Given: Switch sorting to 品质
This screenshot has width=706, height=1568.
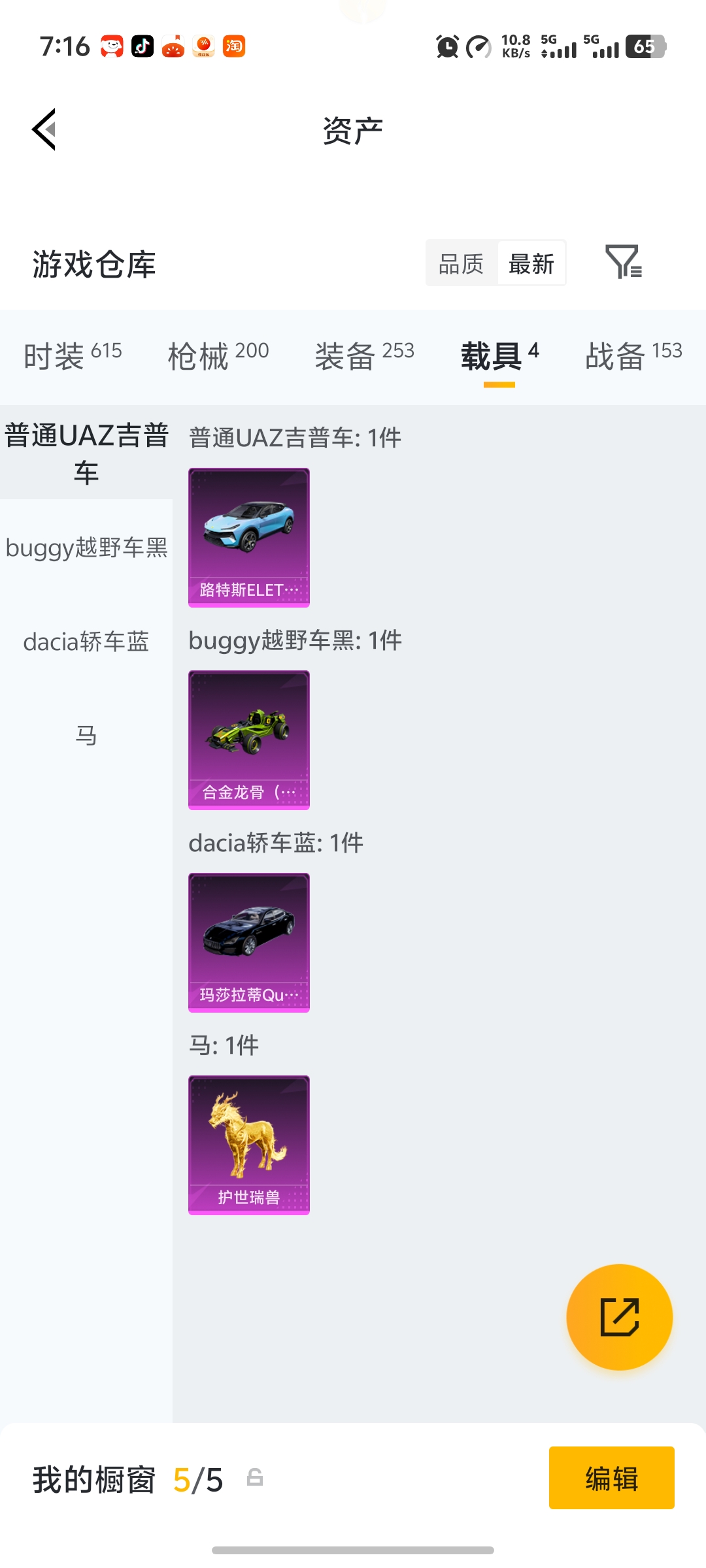Looking at the screenshot, I should click(460, 263).
